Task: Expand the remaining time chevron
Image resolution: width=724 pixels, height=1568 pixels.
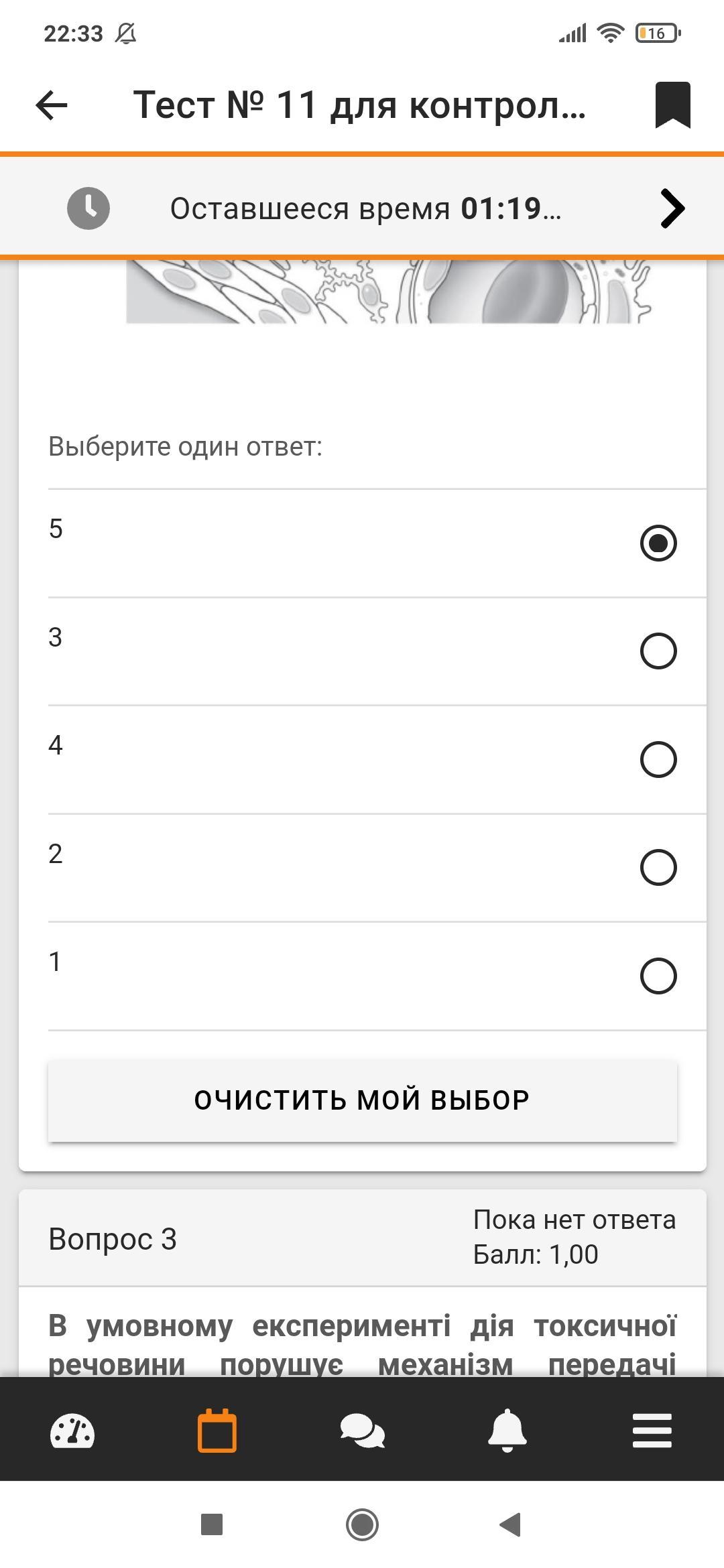Action: coord(672,208)
